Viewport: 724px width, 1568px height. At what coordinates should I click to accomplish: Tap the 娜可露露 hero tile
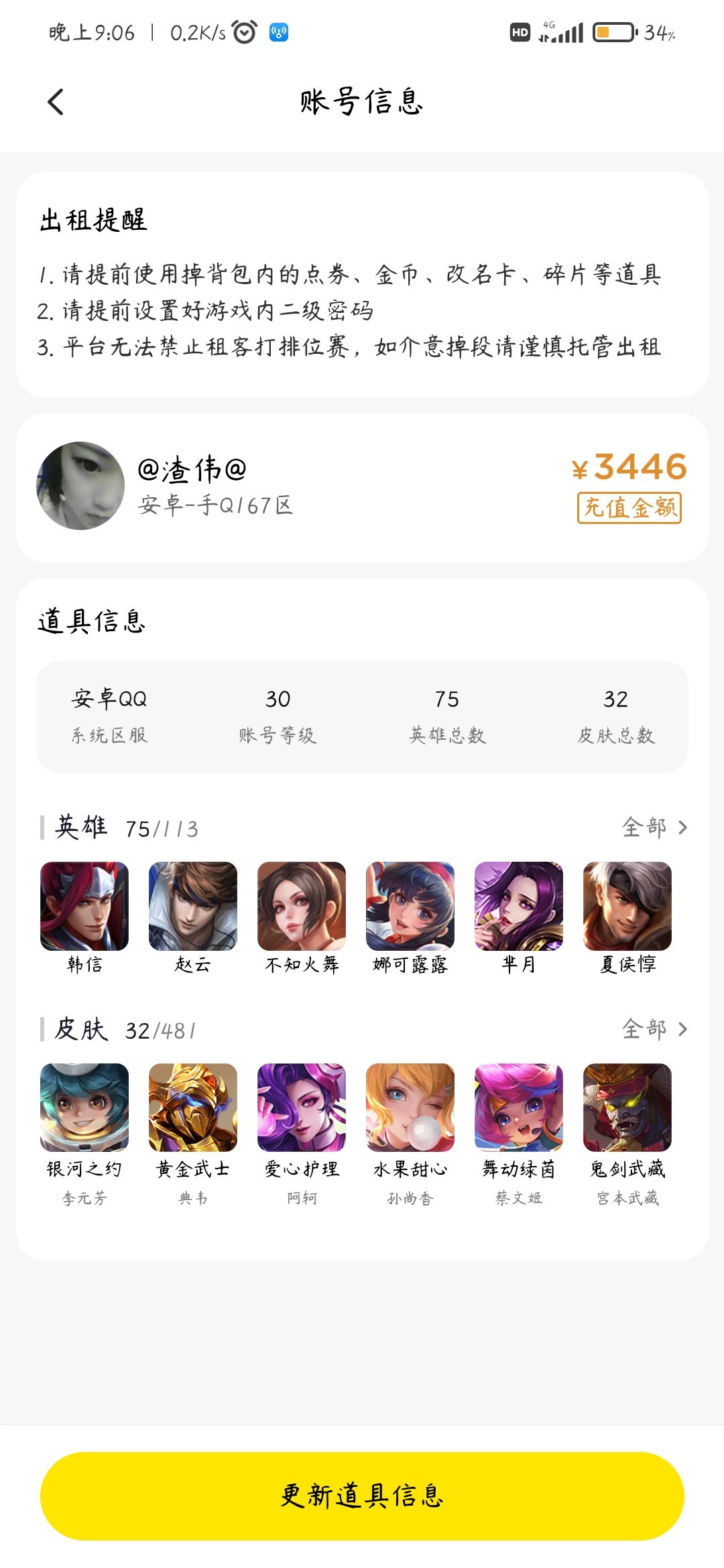(410, 907)
